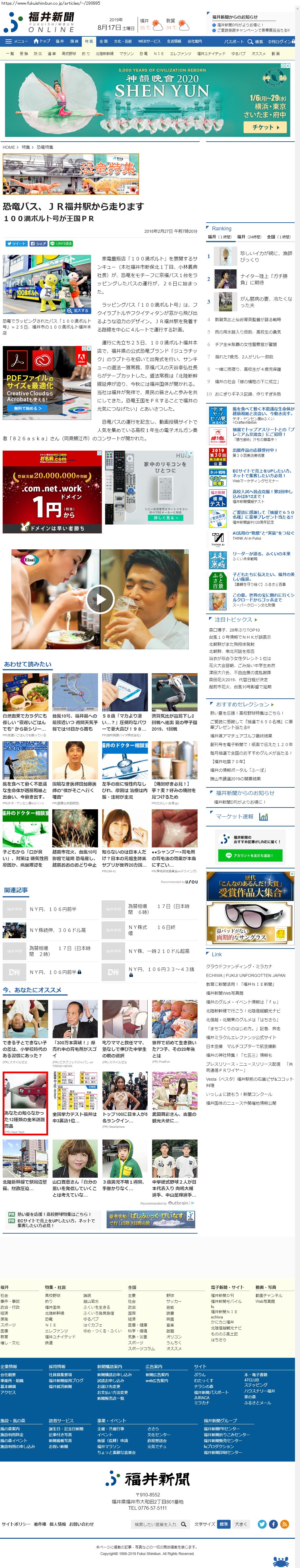Open ranking item 珍しいイカが網に、漁師びっくり
Screen dimensions: 300x1568
point(267,256)
